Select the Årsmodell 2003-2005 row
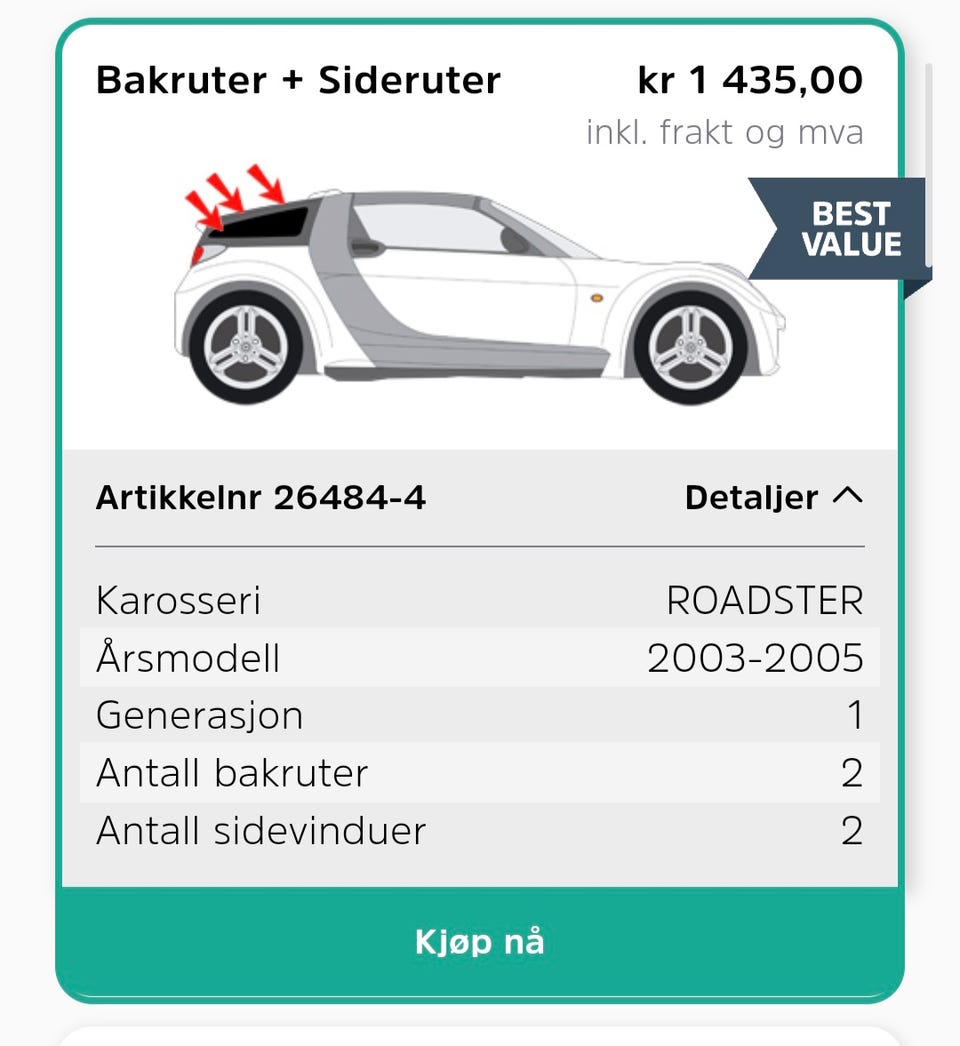Screen dimensions: 960x1046 tap(480, 658)
